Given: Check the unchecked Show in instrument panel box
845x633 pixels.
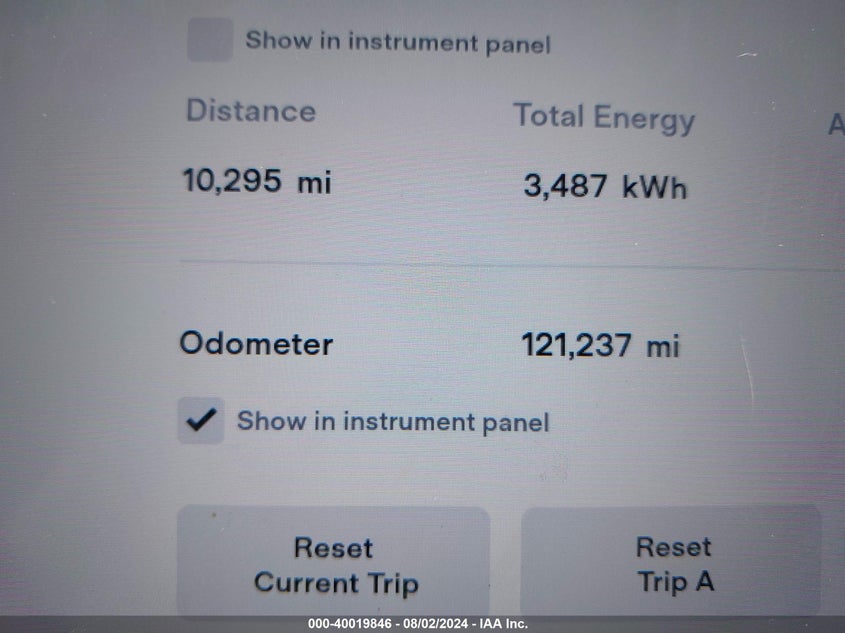Looking at the screenshot, I should [210, 41].
